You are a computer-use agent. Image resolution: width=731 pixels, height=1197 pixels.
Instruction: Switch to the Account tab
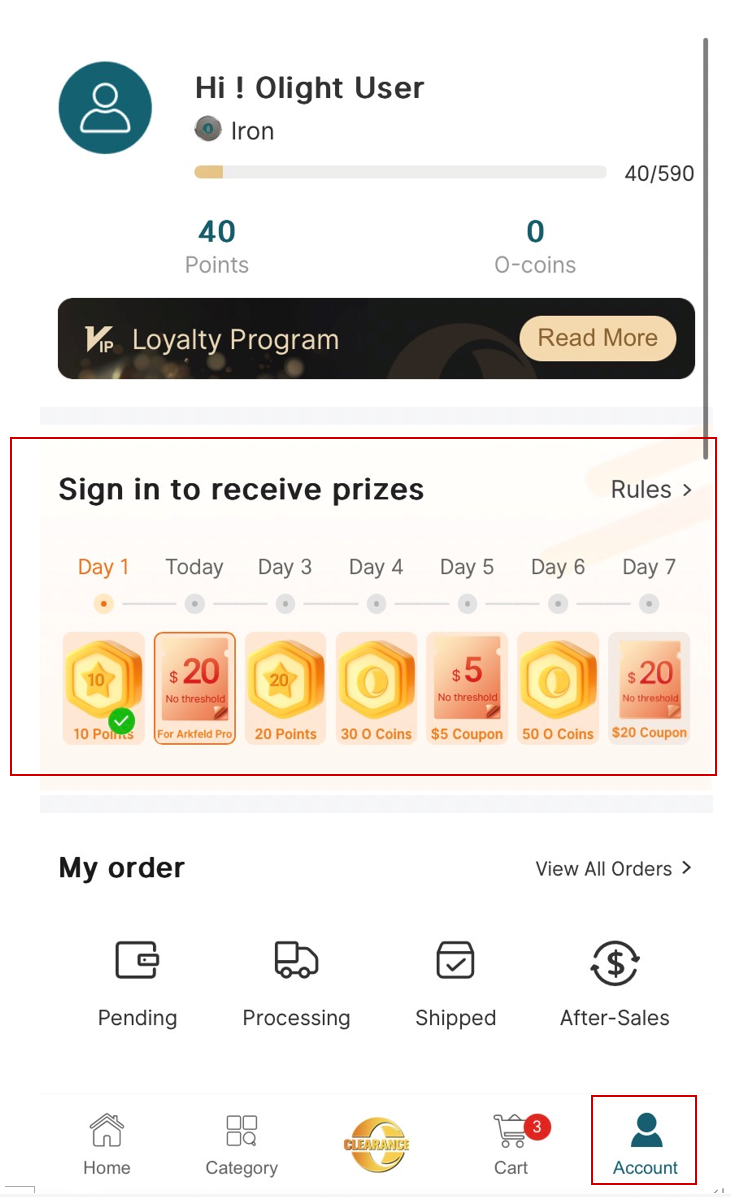click(645, 1145)
